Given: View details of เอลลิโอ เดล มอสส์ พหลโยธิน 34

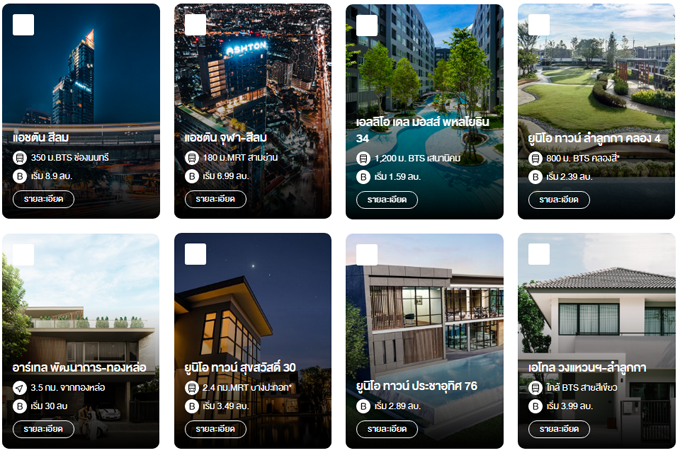Looking at the screenshot, I should click(388, 199).
